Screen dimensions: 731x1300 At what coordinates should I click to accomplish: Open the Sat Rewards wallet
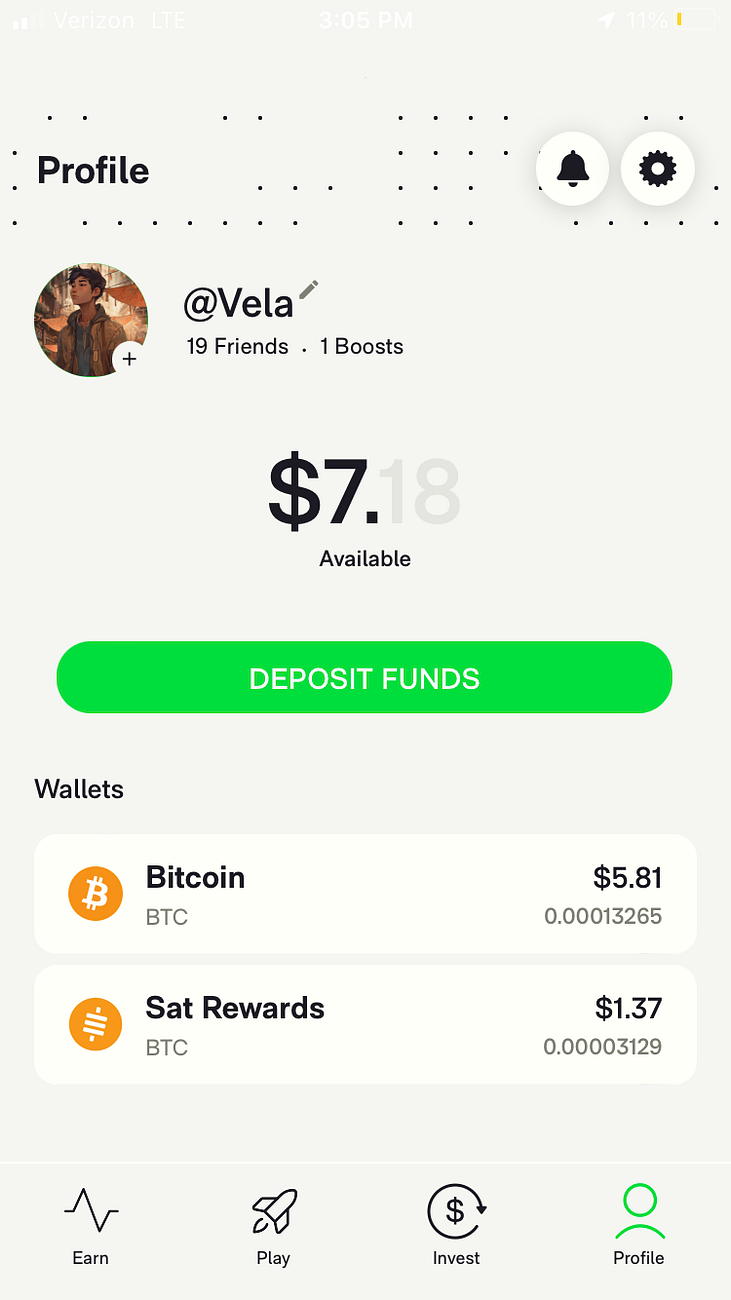(x=365, y=1025)
